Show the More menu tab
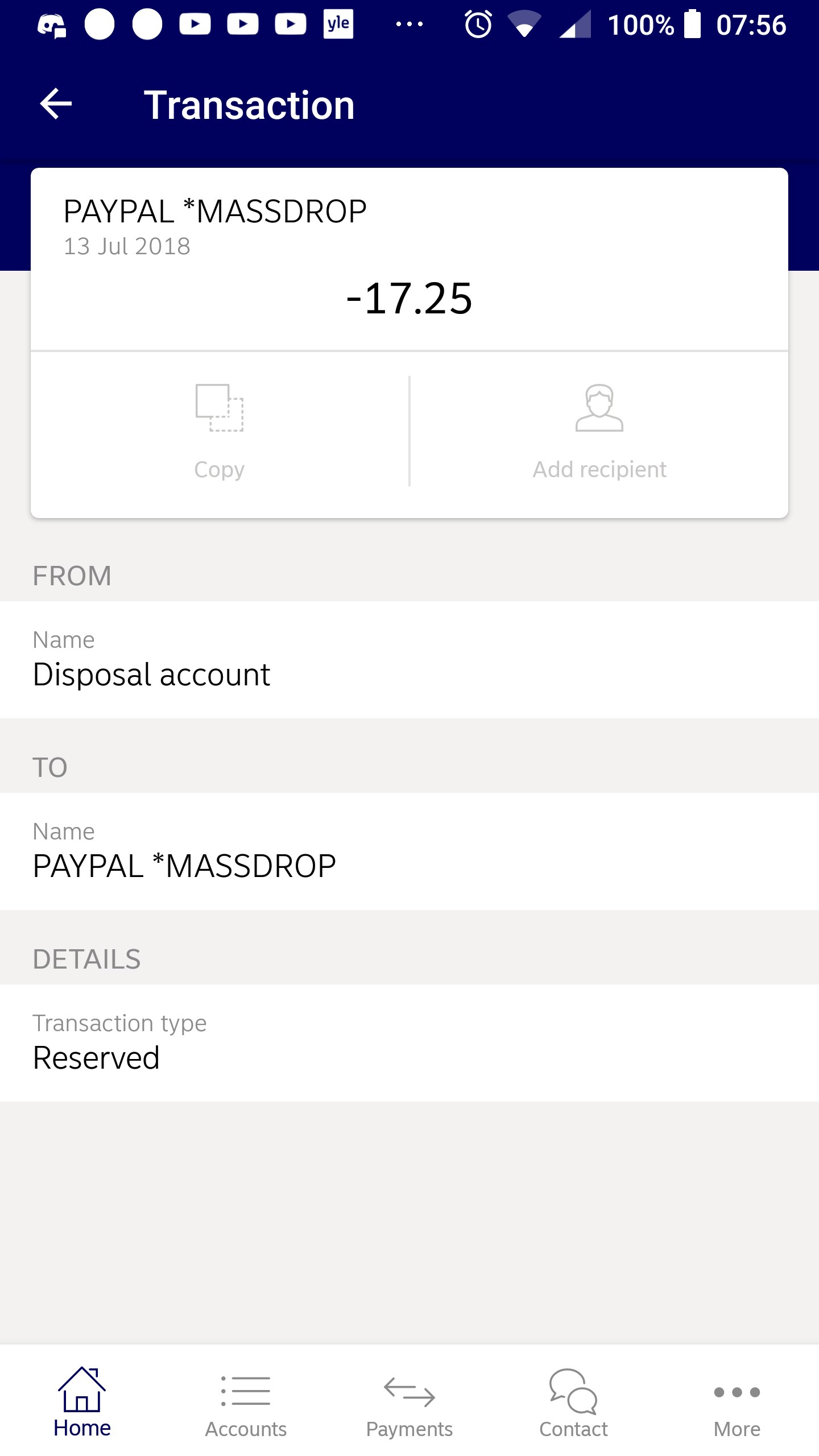The width and height of the screenshot is (819, 1456). [737, 1402]
